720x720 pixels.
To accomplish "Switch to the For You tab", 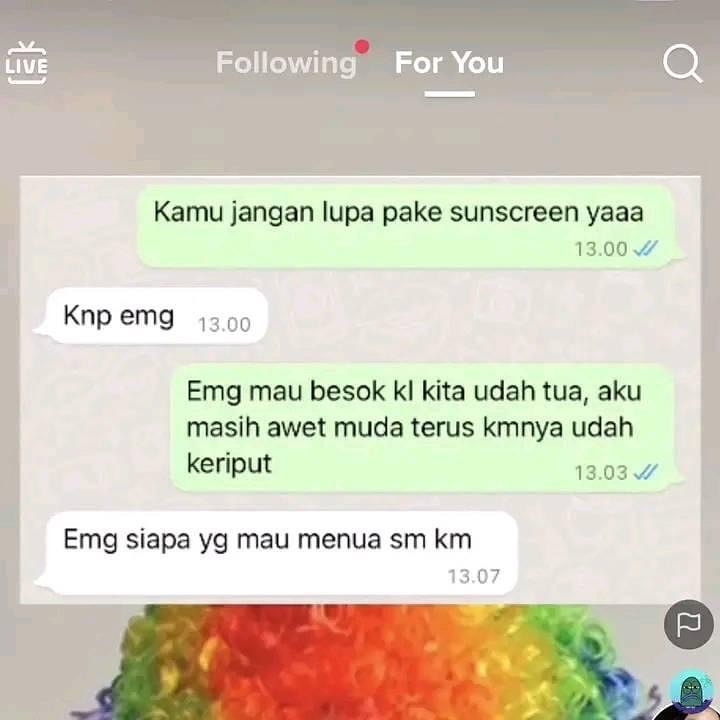I will click(449, 63).
